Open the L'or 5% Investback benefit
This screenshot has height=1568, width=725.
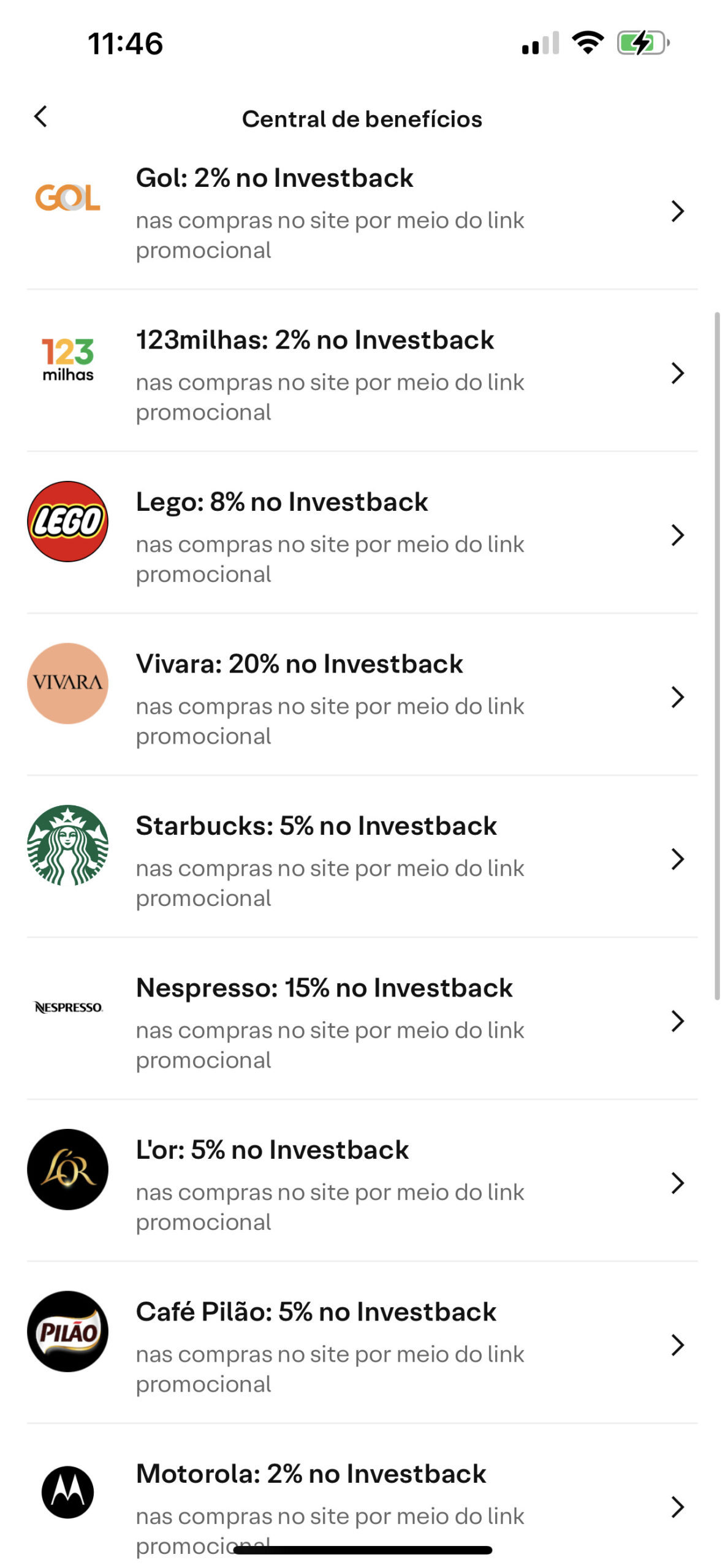click(x=362, y=1183)
